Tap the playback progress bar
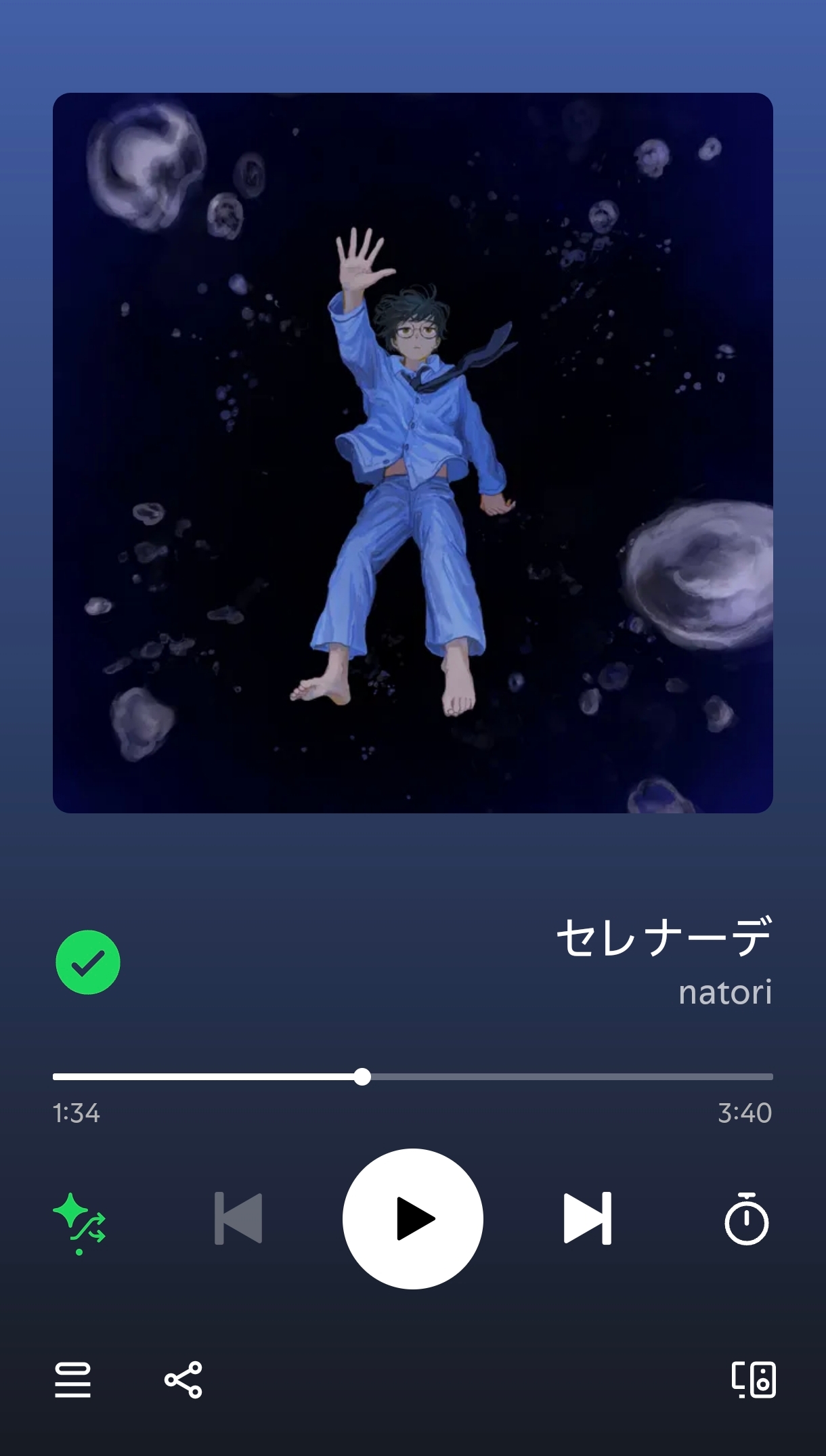This screenshot has width=826, height=1456. click(x=413, y=1076)
